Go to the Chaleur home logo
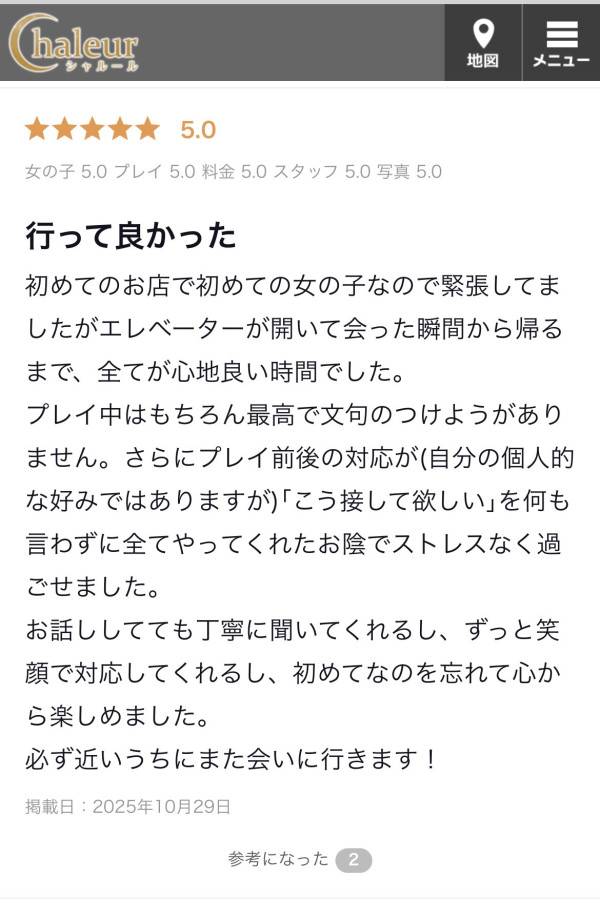The height and width of the screenshot is (899, 600). (x=73, y=43)
